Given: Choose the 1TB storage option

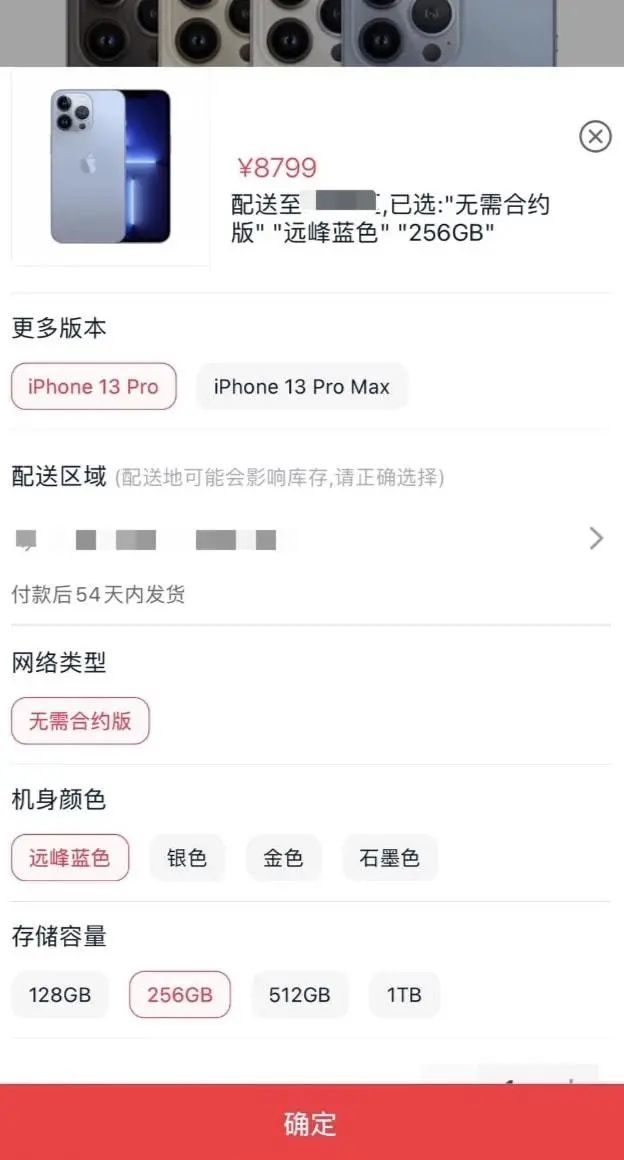Looking at the screenshot, I should (x=404, y=995).
